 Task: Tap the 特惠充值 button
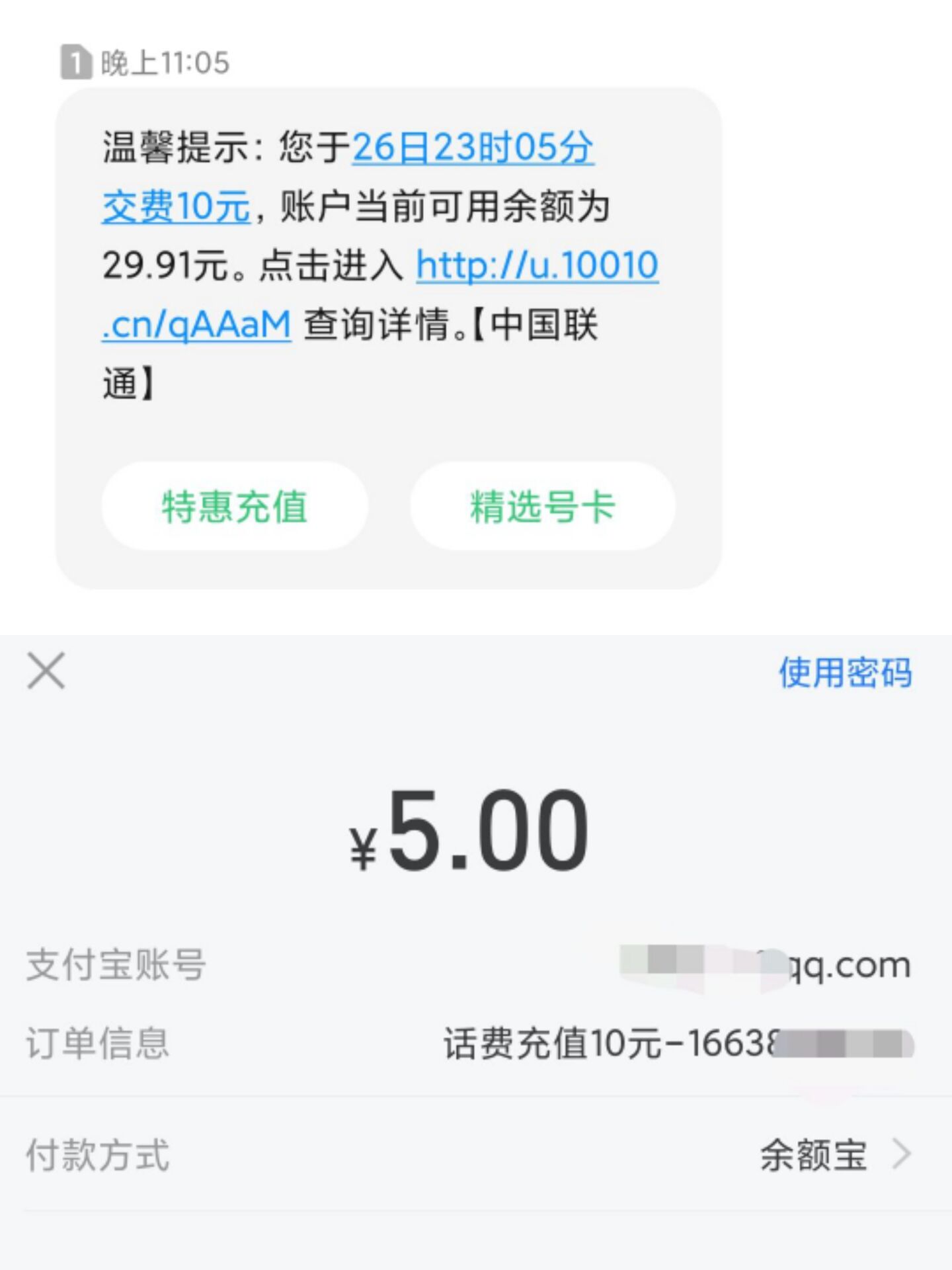pos(235,506)
